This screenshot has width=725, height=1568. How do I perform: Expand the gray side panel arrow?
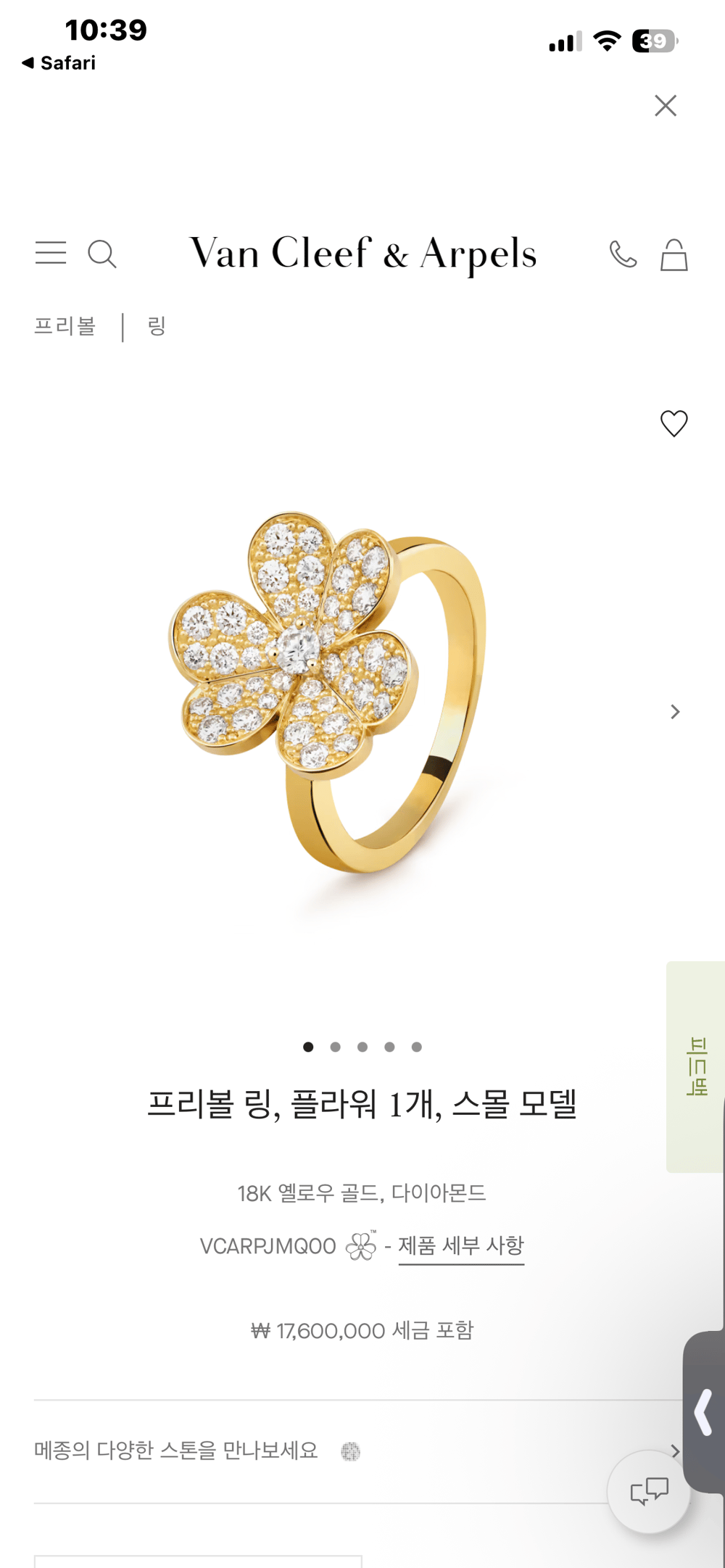pyautogui.click(x=704, y=1411)
